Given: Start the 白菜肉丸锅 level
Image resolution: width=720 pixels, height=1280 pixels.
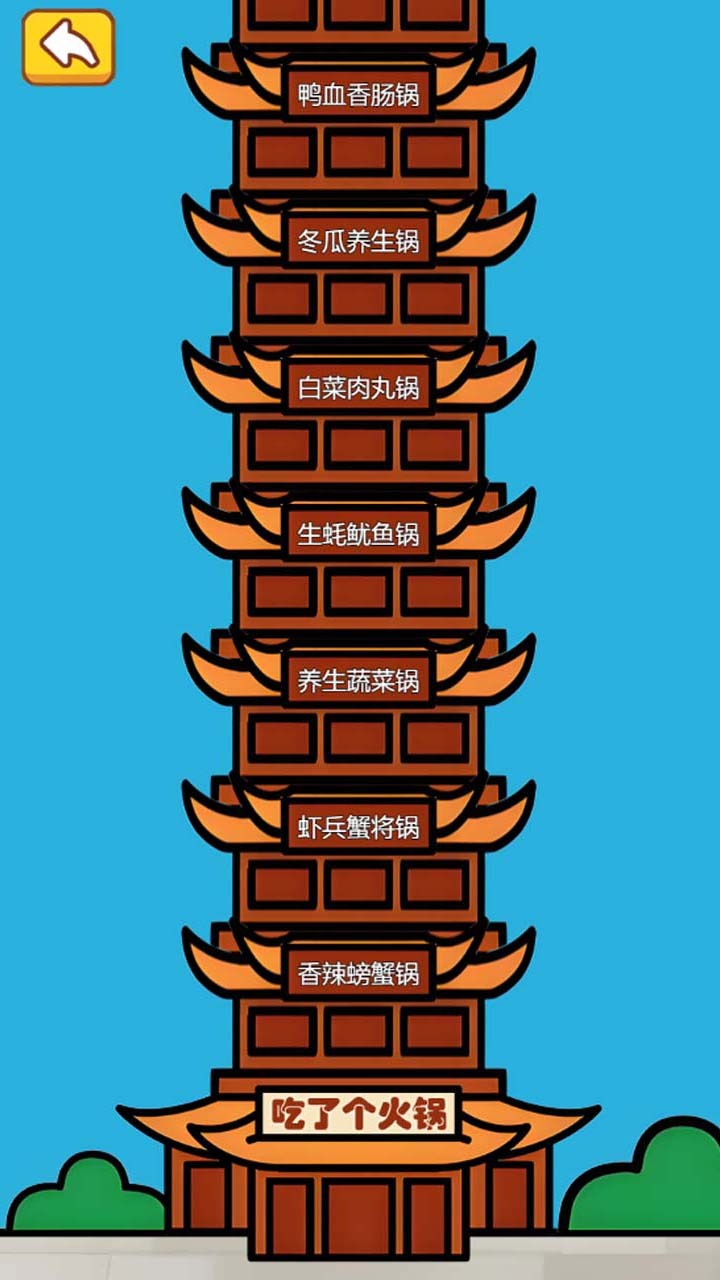Looking at the screenshot, I should coord(358,388).
